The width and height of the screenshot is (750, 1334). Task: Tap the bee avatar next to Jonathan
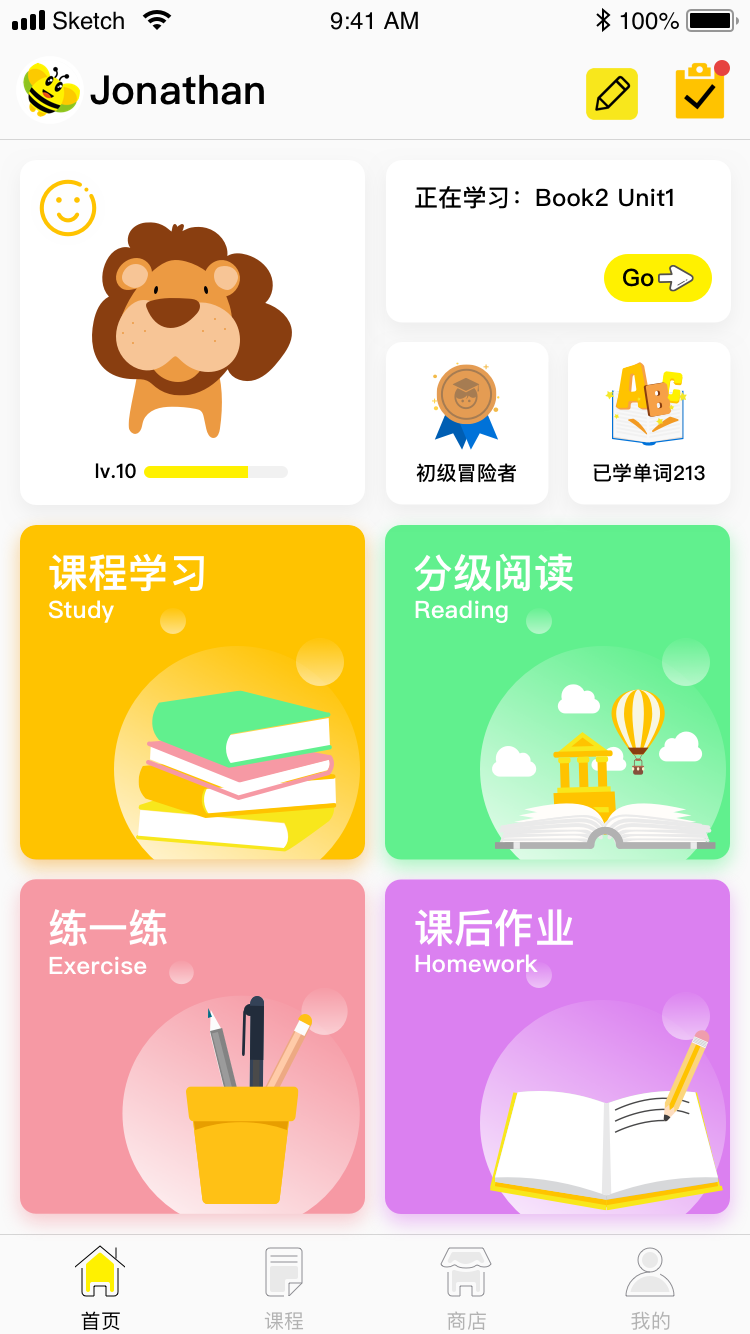51,91
